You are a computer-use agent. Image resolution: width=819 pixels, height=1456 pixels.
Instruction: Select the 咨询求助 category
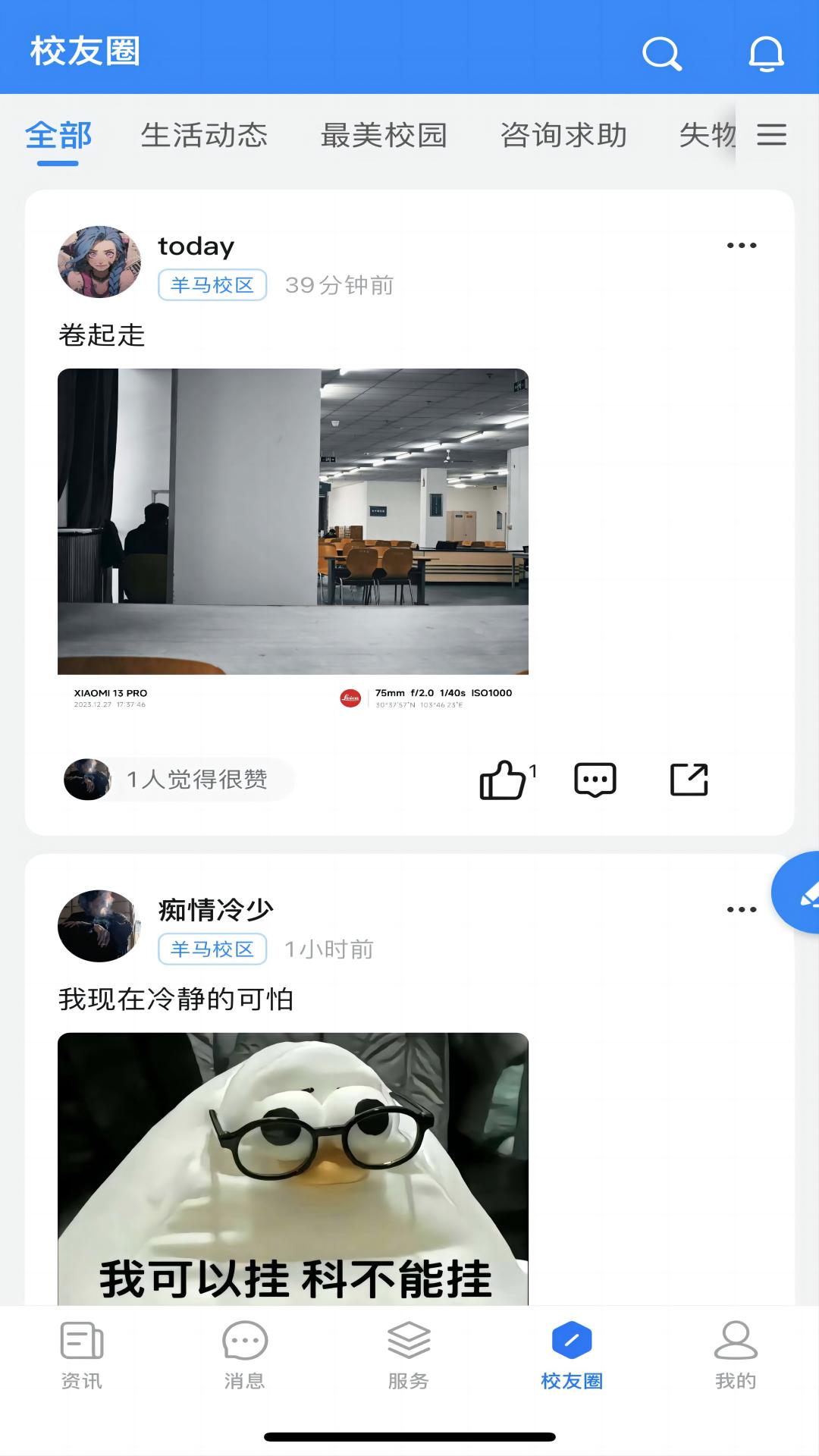click(x=562, y=135)
